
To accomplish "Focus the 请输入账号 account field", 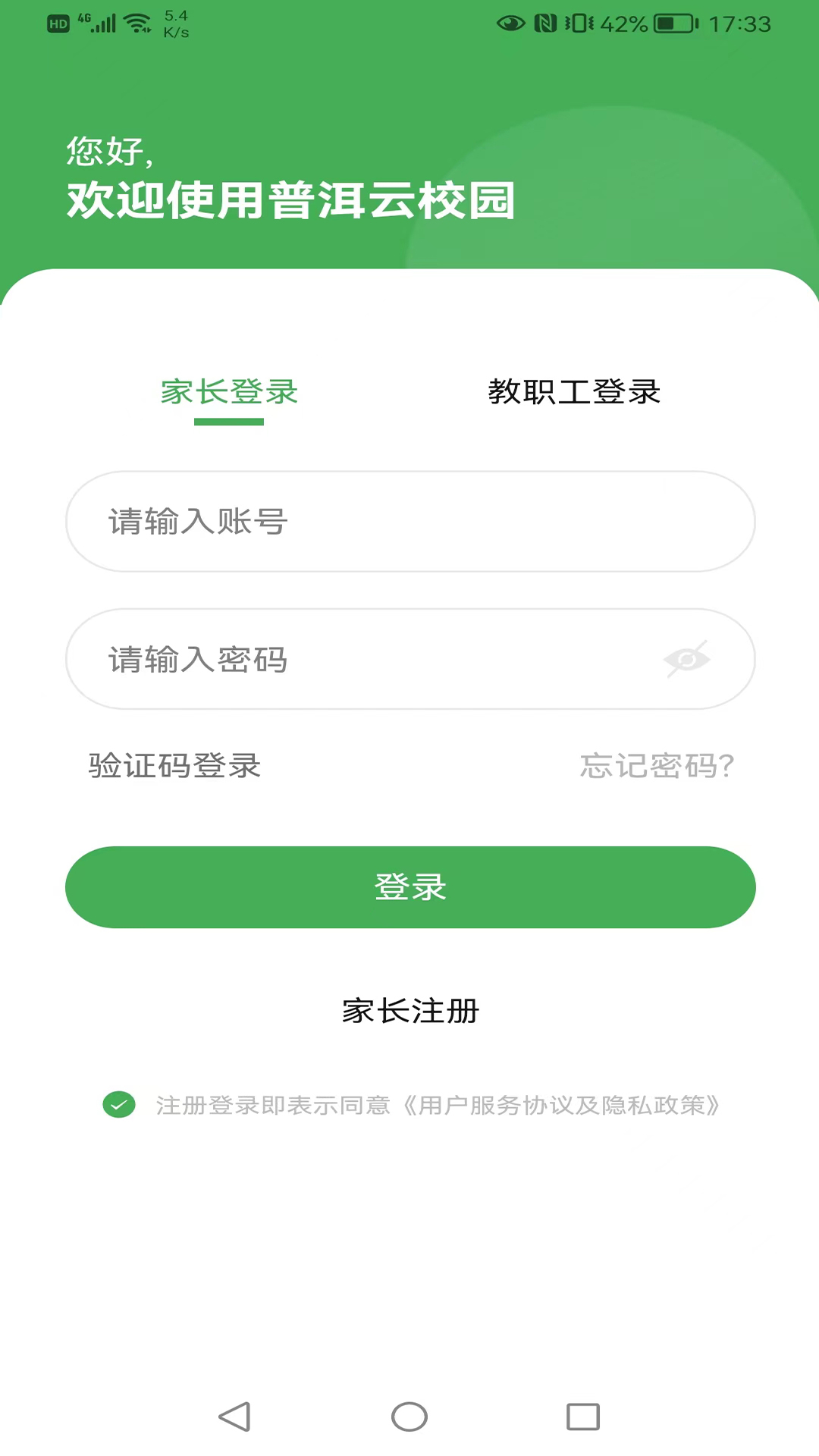I will click(x=409, y=522).
